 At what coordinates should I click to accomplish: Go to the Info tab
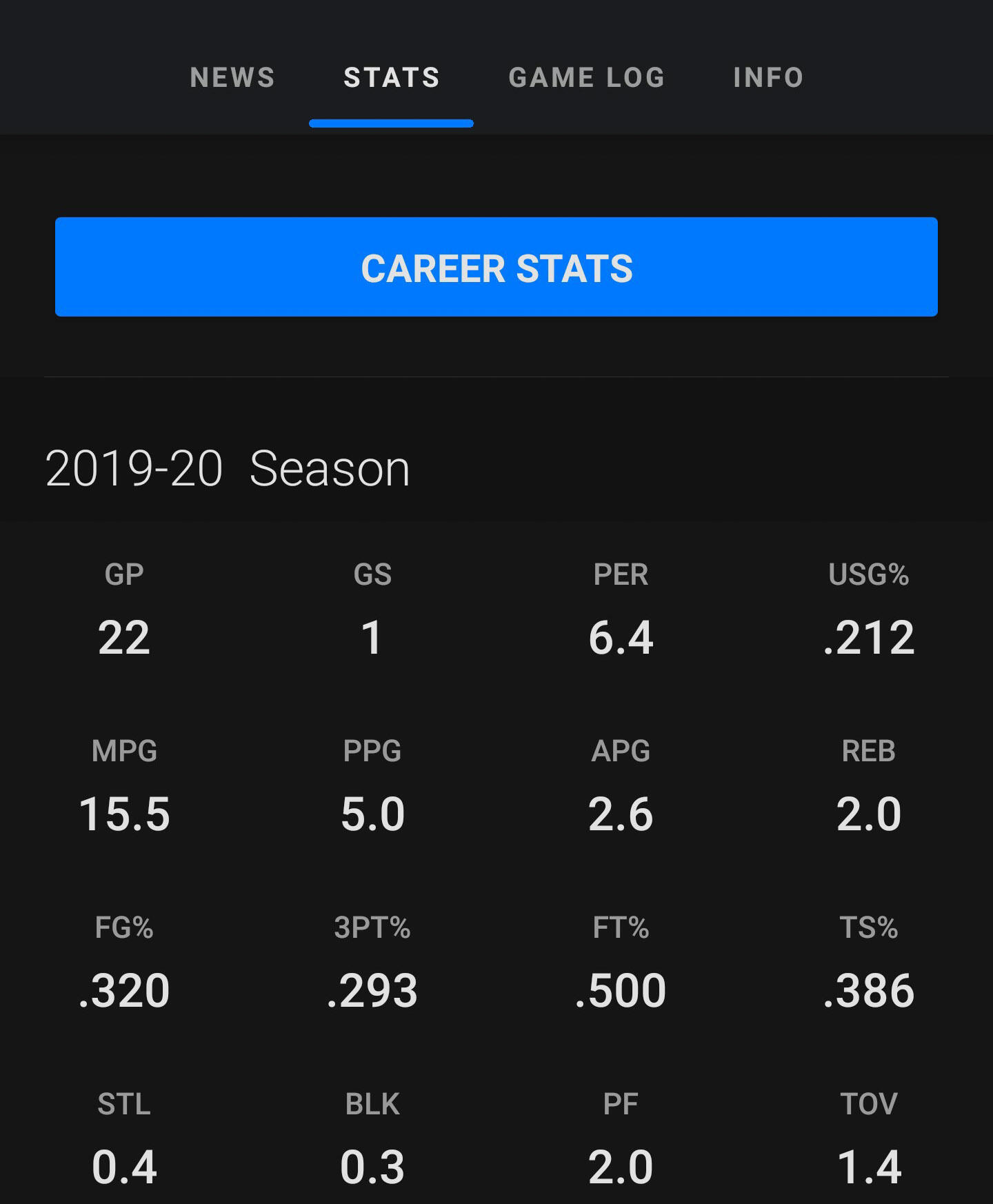click(x=768, y=77)
